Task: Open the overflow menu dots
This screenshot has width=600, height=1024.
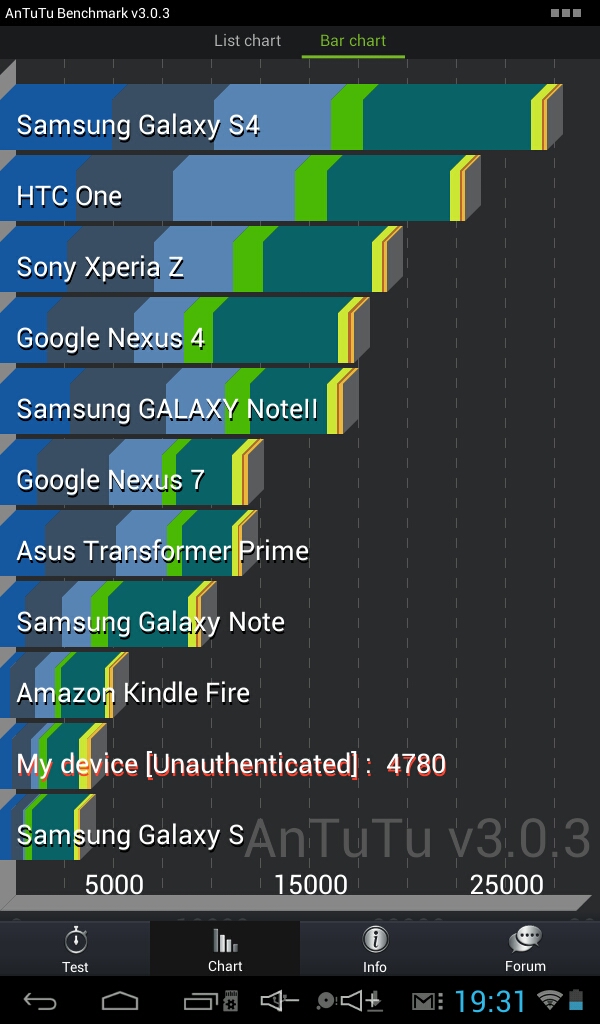Action: click(x=565, y=12)
